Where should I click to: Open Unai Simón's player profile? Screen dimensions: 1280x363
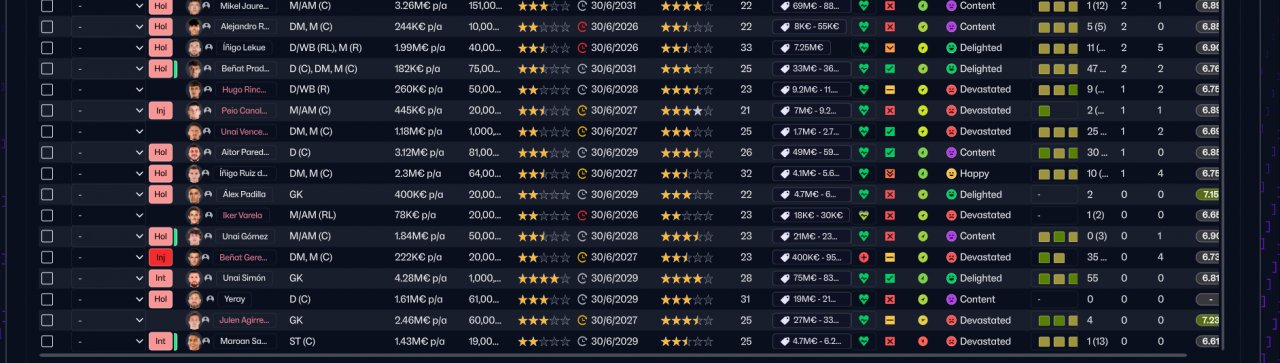point(243,279)
